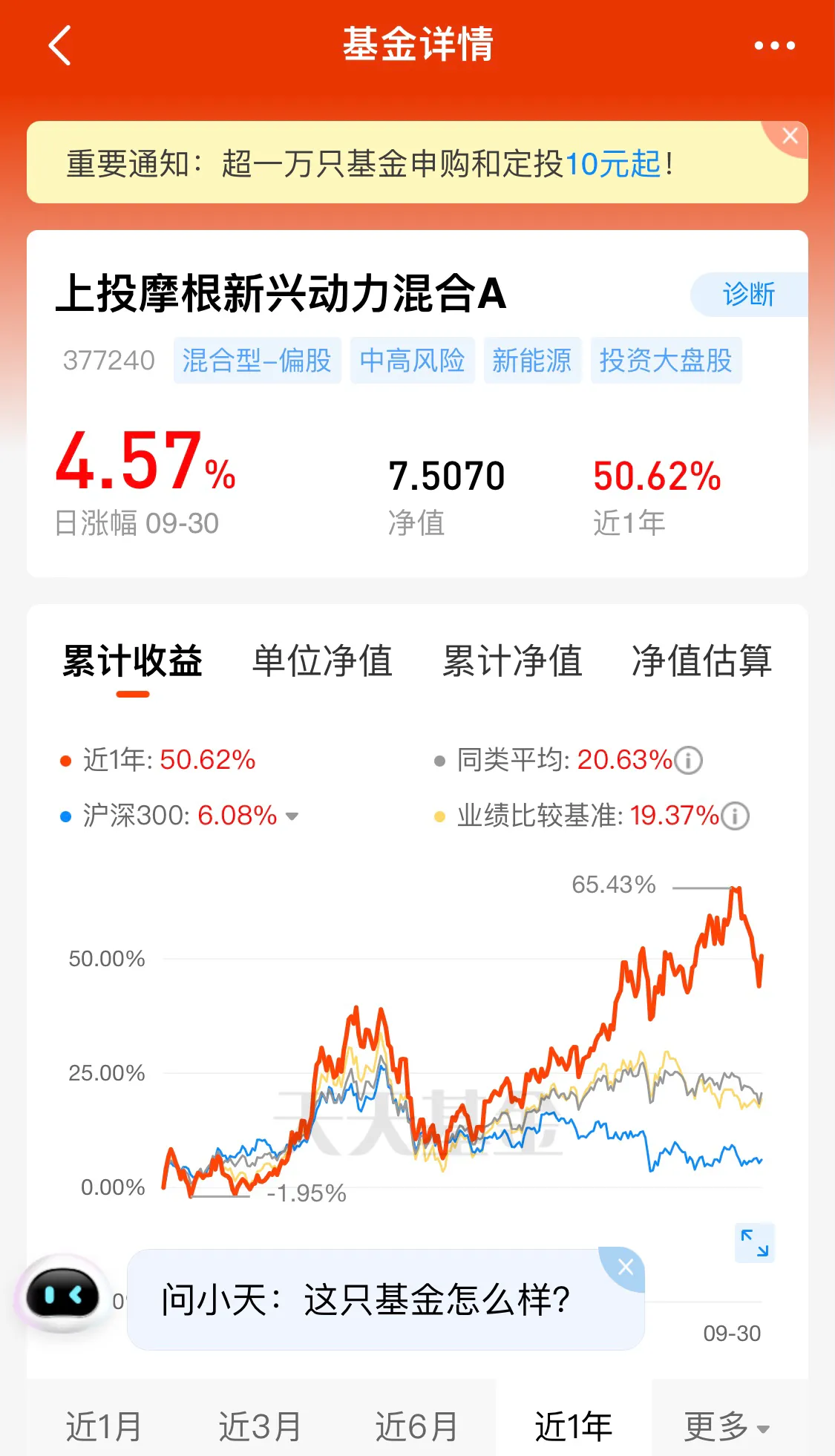Show info for 同类平均
The height and width of the screenshot is (1456, 835).
pyautogui.click(x=689, y=761)
